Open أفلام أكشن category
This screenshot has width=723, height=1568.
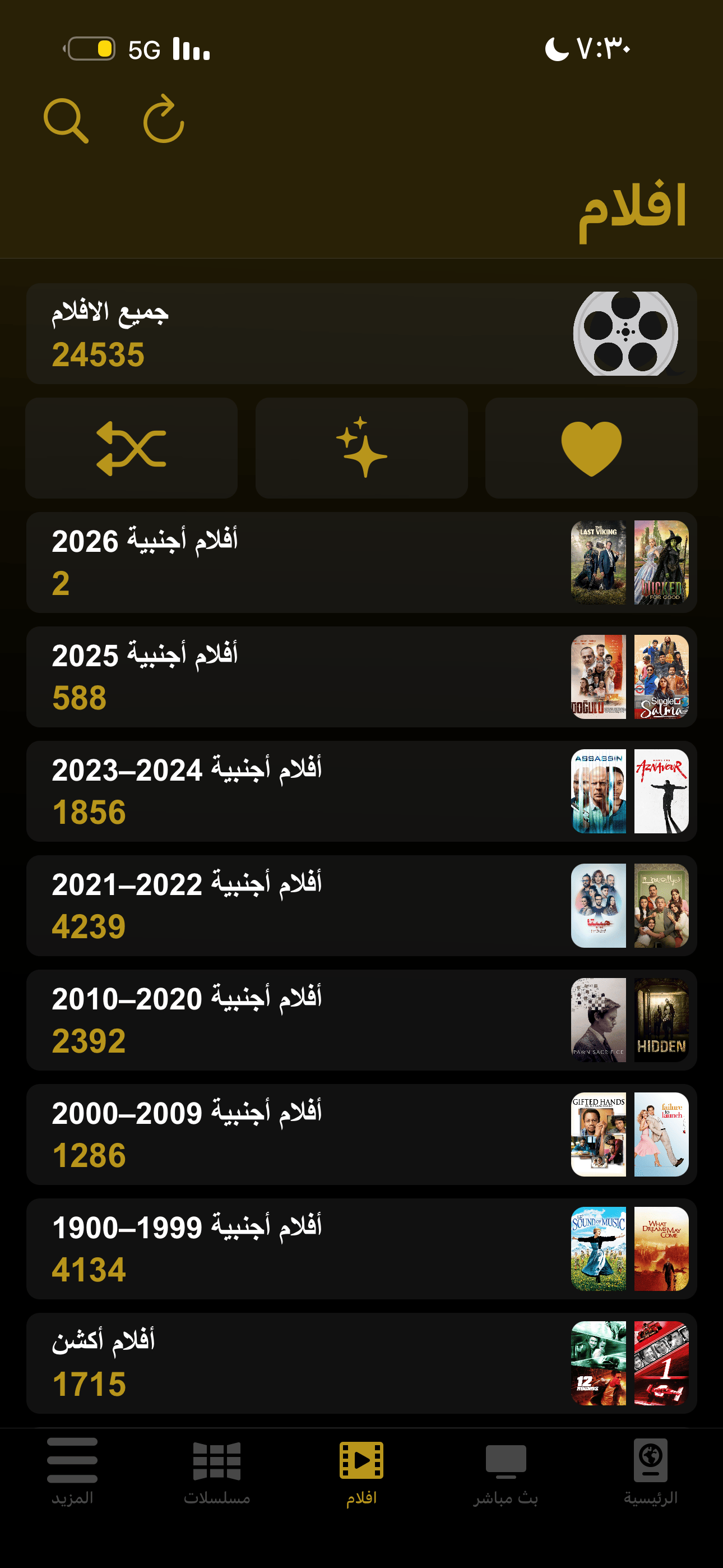pos(361,1363)
